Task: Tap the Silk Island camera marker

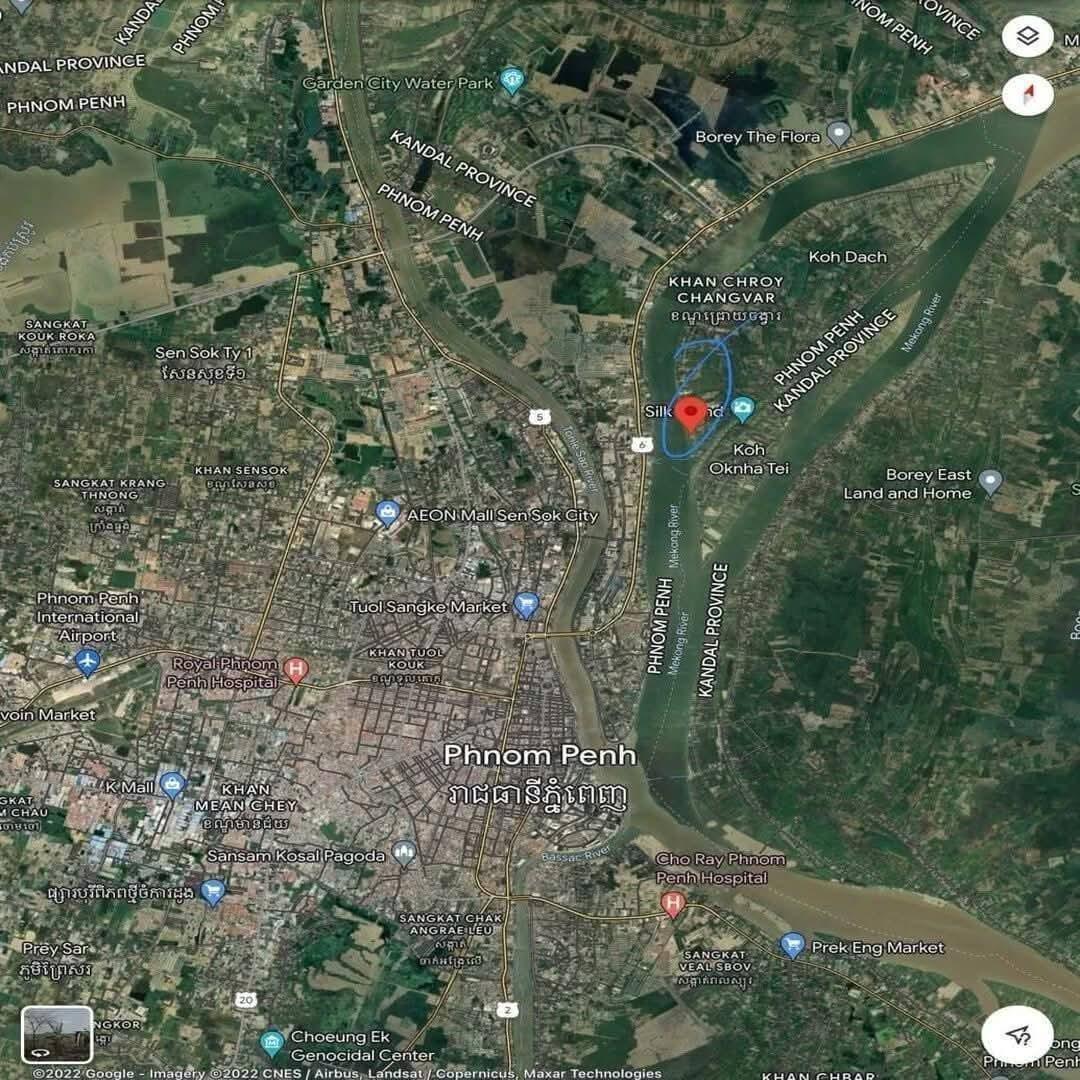Action: pos(742,408)
